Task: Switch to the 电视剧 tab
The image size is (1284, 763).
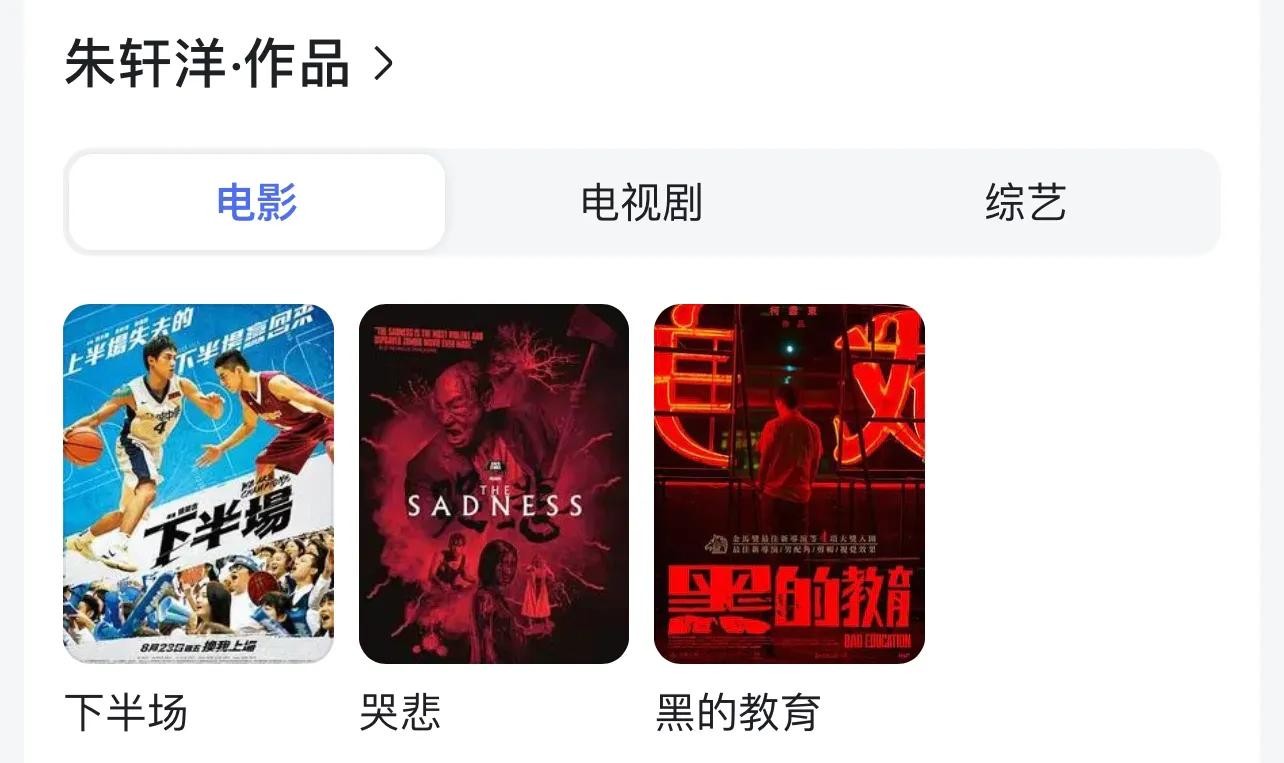Action: (641, 202)
